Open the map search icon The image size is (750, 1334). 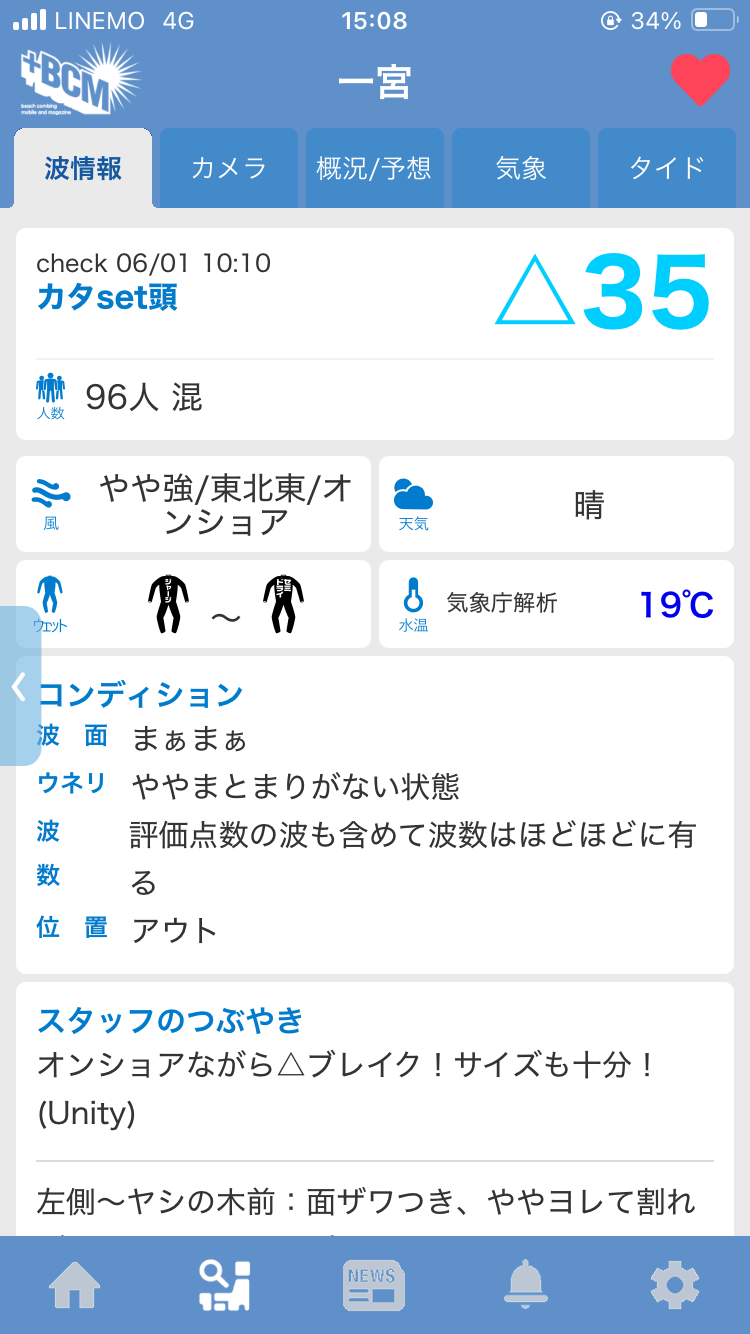(224, 1285)
